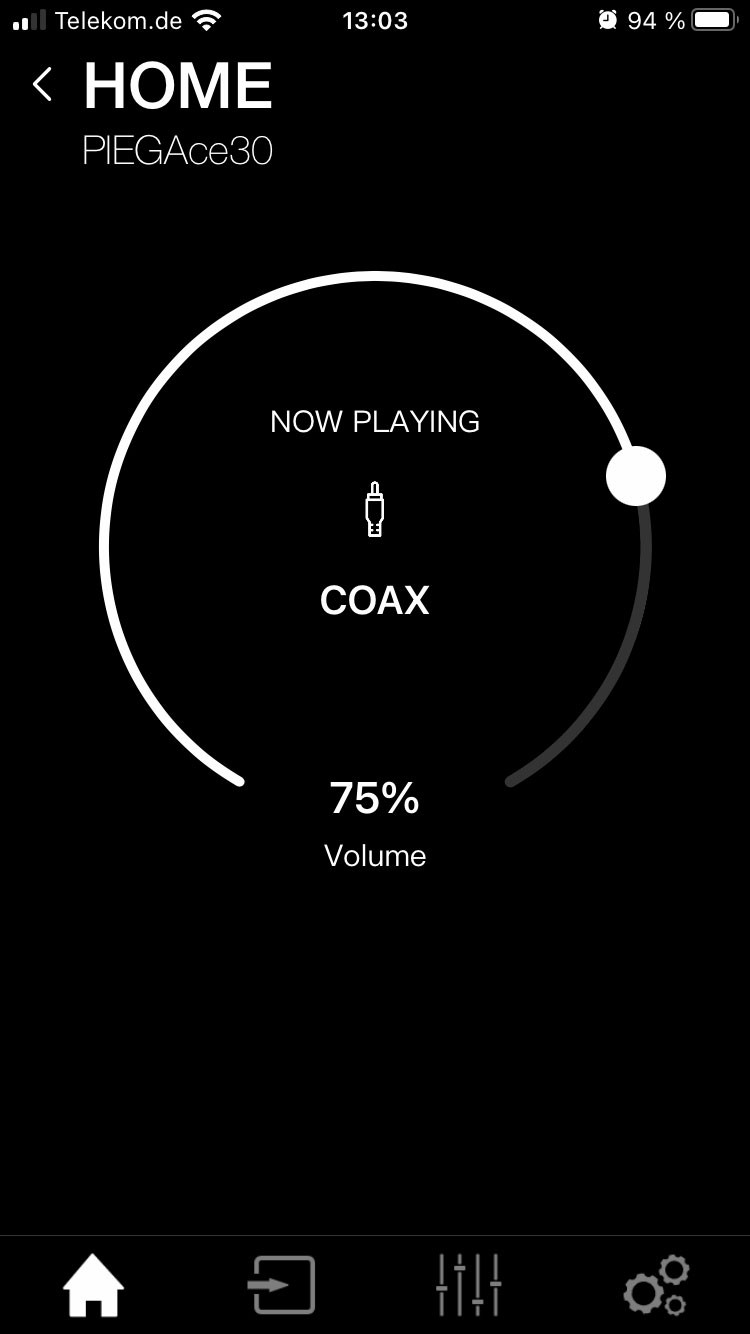Open the equalizer sliders tab

[469, 1285]
